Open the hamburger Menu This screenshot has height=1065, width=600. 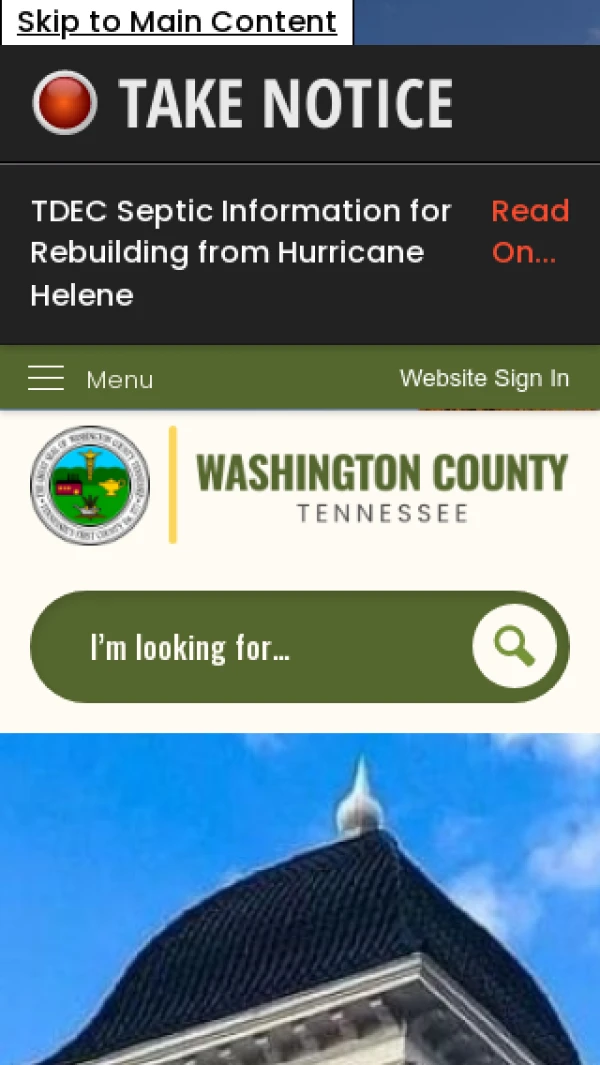[90, 379]
